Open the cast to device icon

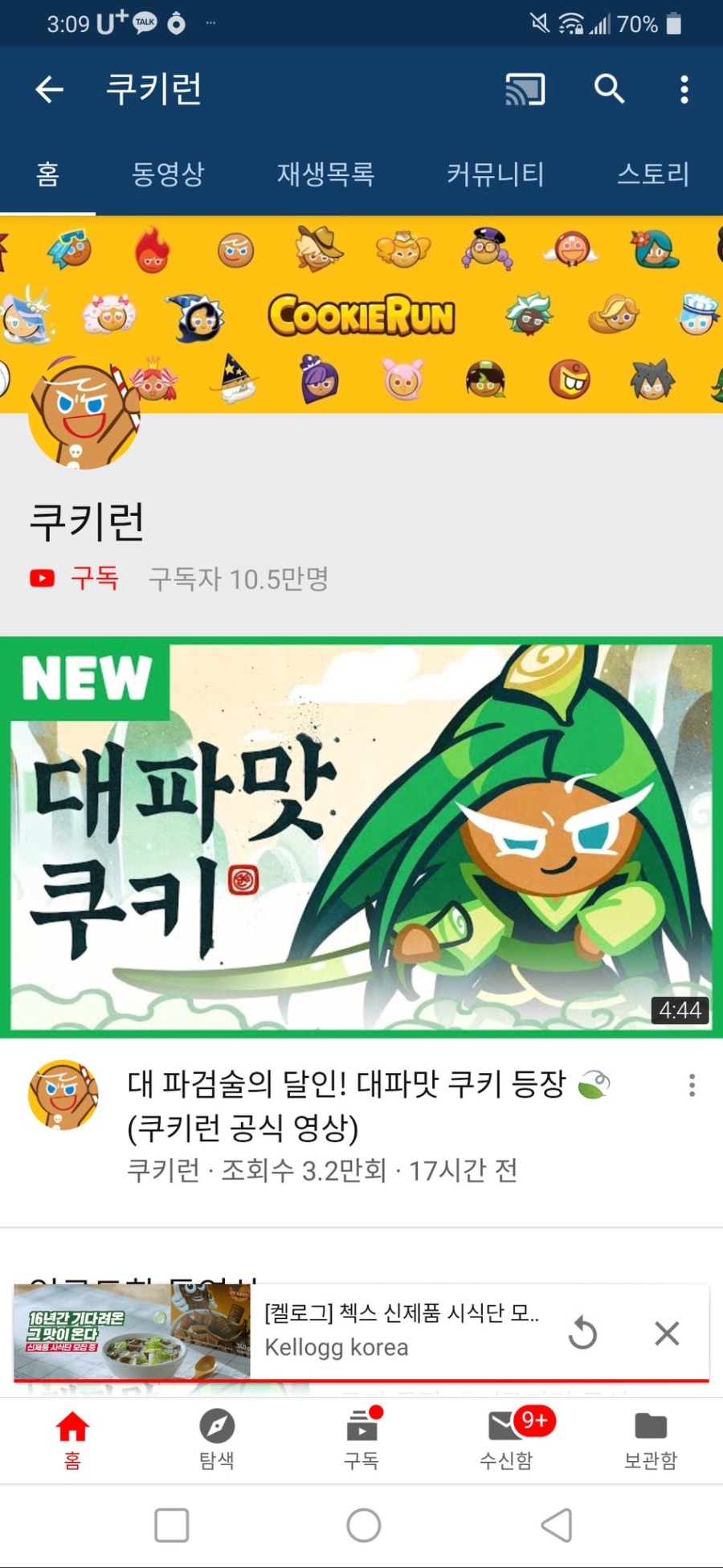(x=525, y=89)
